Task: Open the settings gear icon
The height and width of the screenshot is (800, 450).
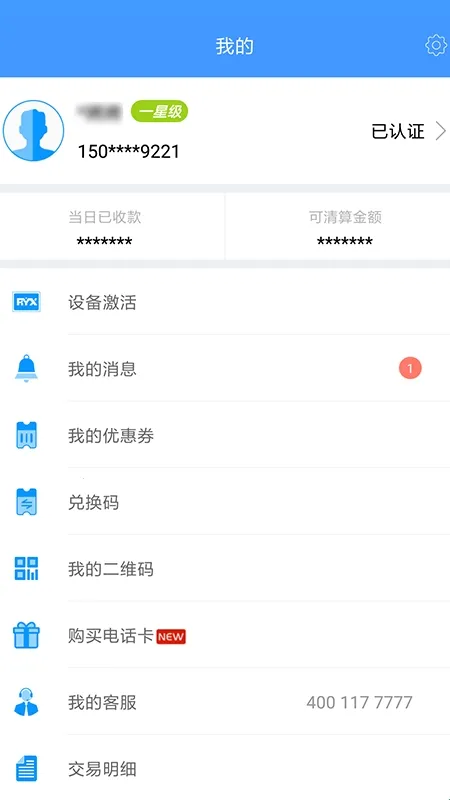Action: [x=436, y=45]
